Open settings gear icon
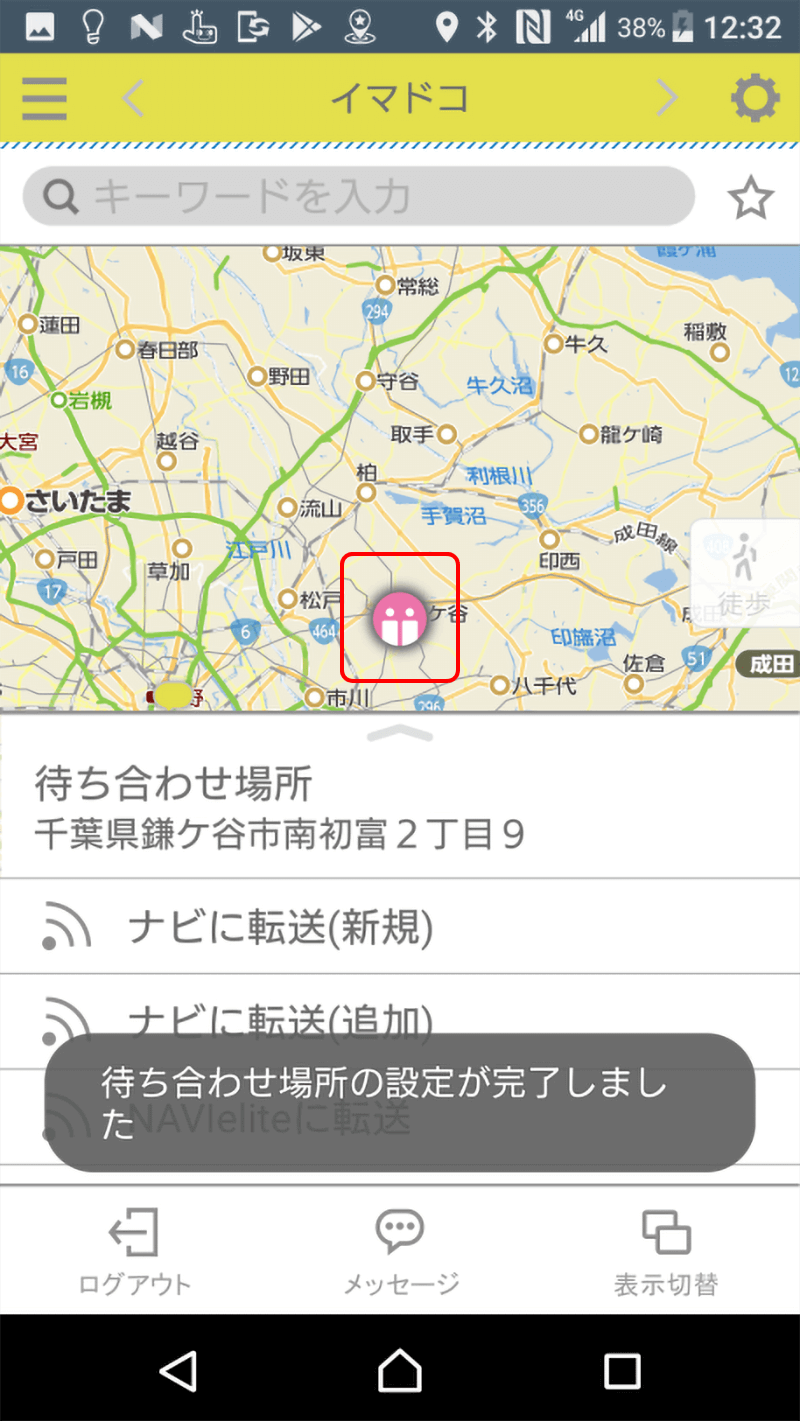The width and height of the screenshot is (800, 1421). pyautogui.click(x=754, y=98)
